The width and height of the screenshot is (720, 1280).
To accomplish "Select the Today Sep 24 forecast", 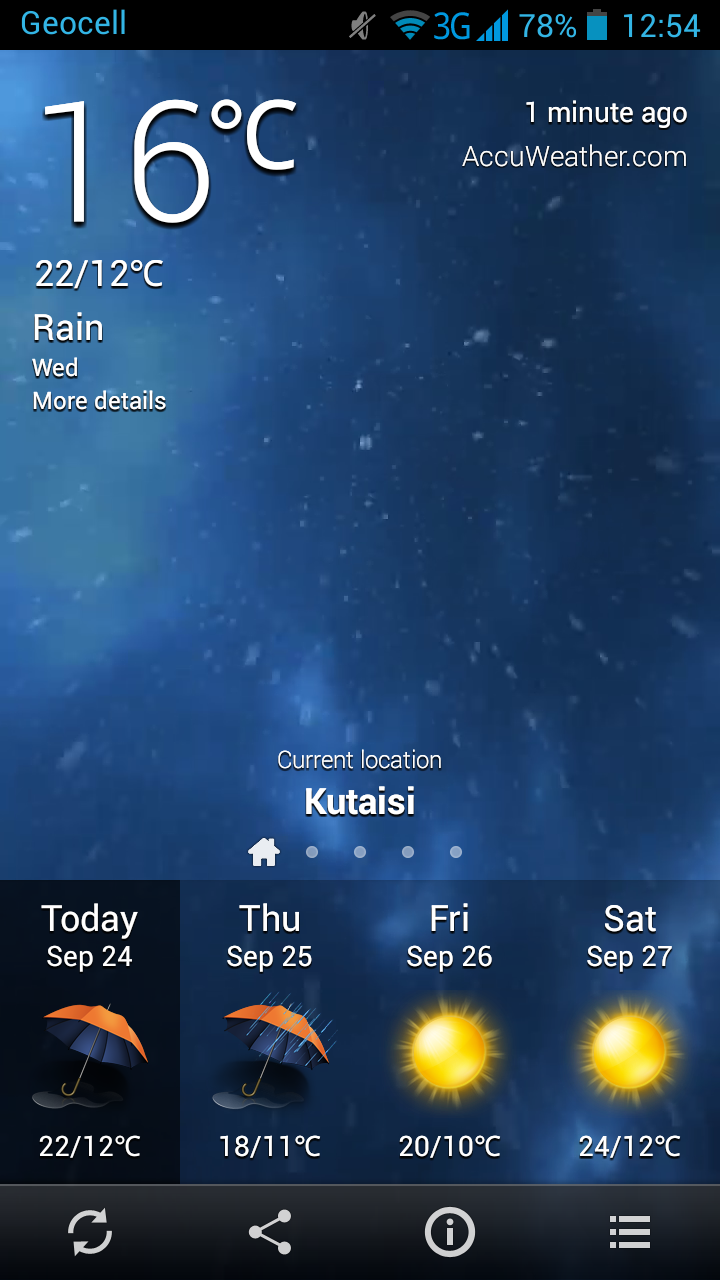I will pyautogui.click(x=90, y=1030).
